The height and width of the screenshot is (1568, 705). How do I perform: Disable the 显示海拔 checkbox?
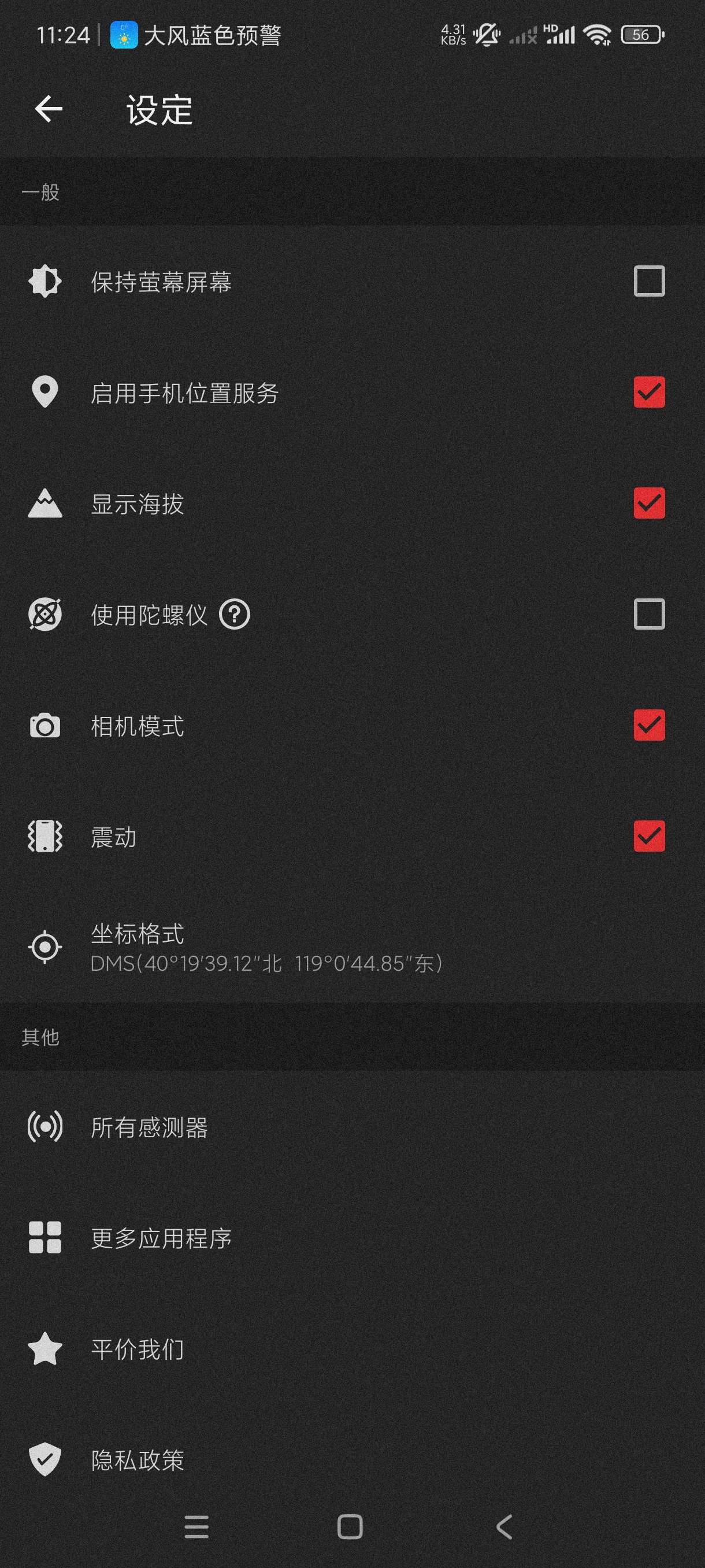(648, 504)
